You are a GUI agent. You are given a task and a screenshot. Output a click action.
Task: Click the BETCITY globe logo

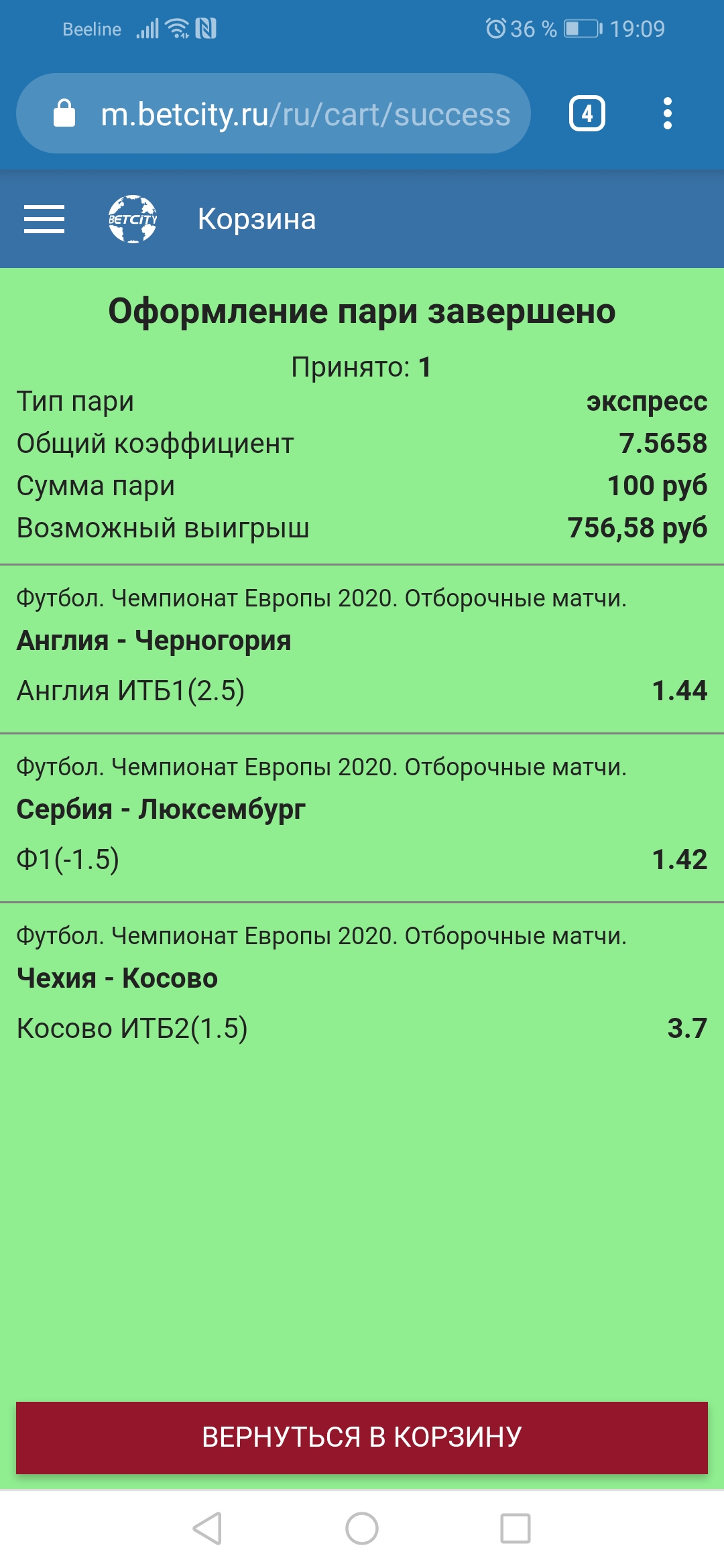point(134,220)
